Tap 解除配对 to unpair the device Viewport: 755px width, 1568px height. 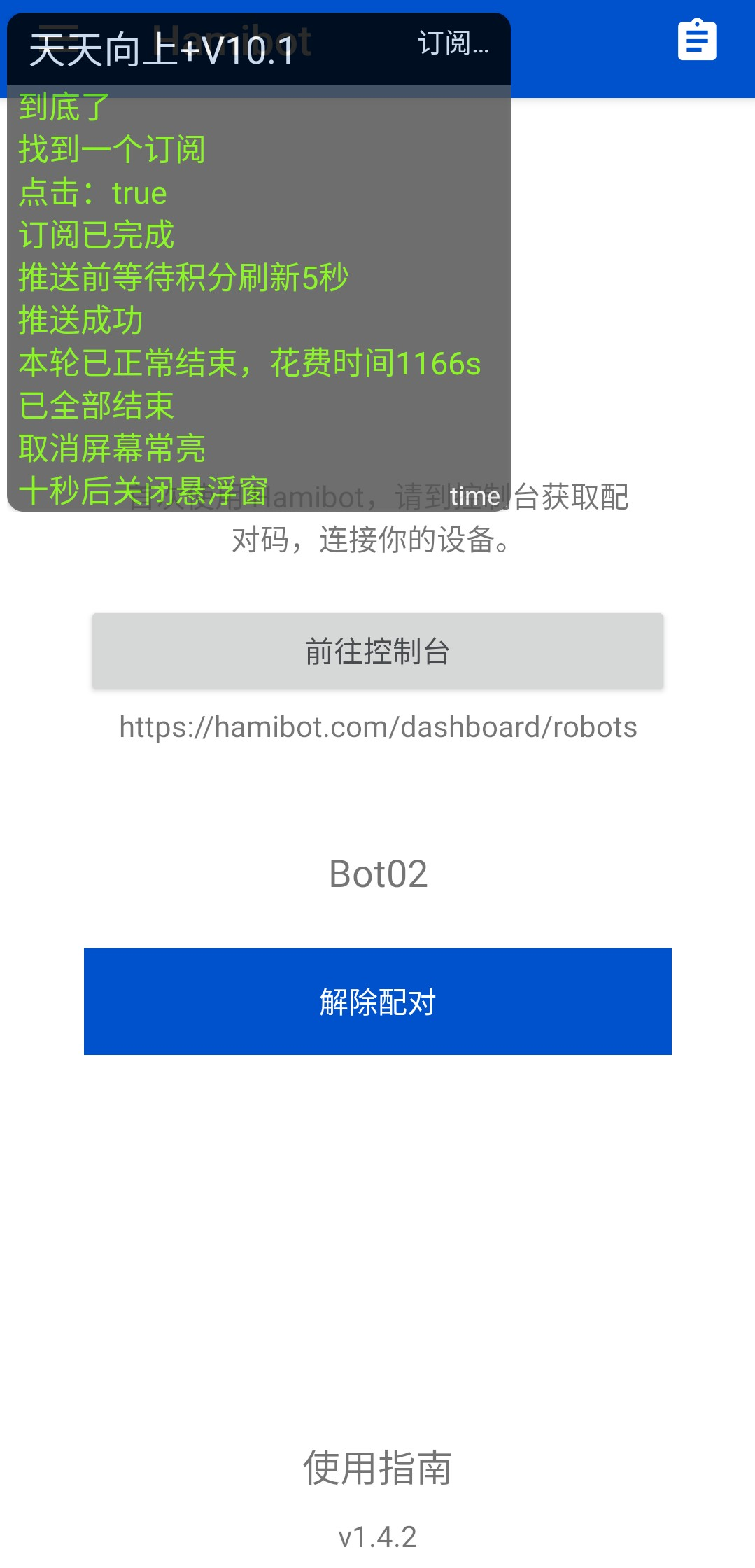click(x=378, y=1001)
